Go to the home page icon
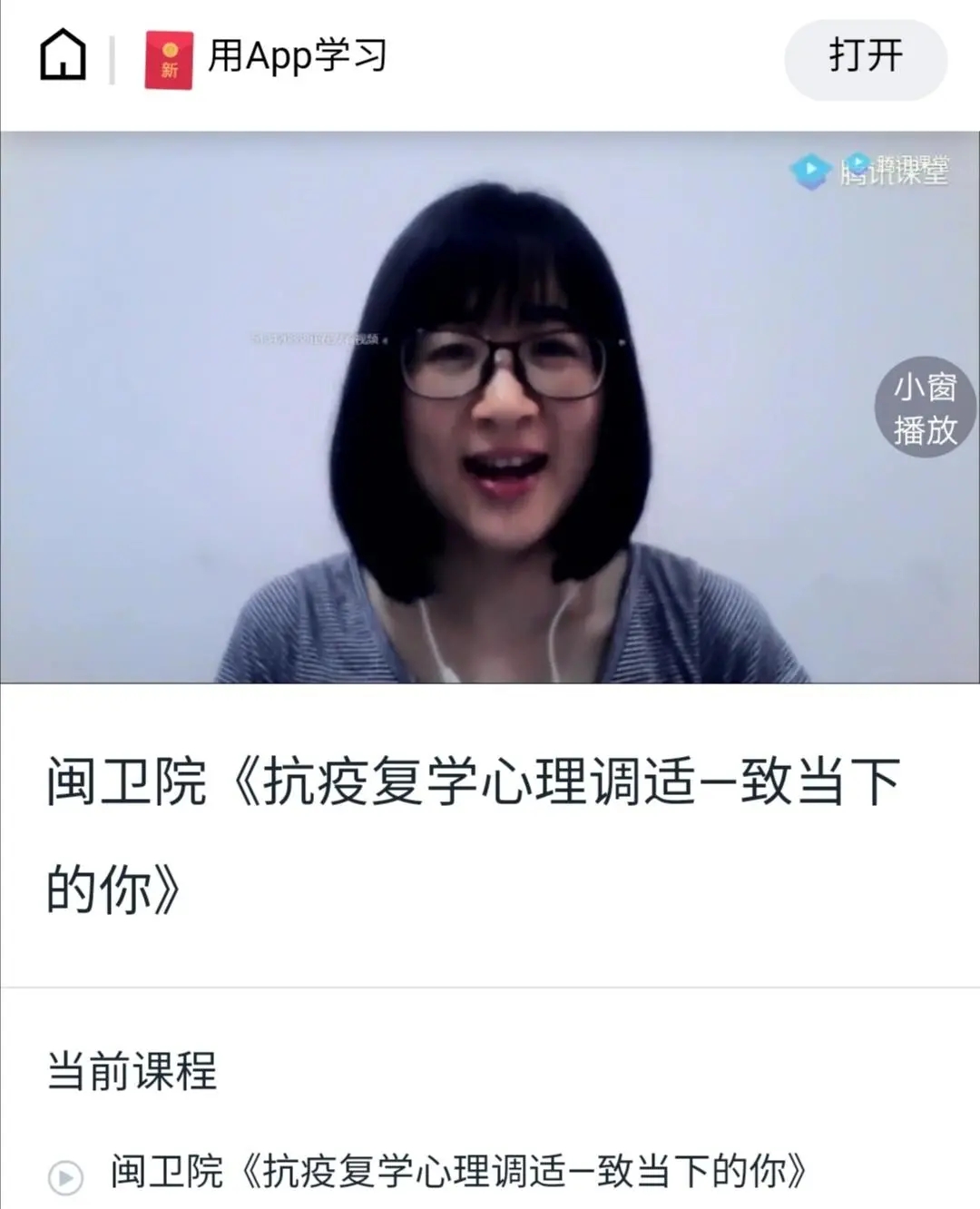This screenshot has width=980, height=1209. (x=64, y=56)
